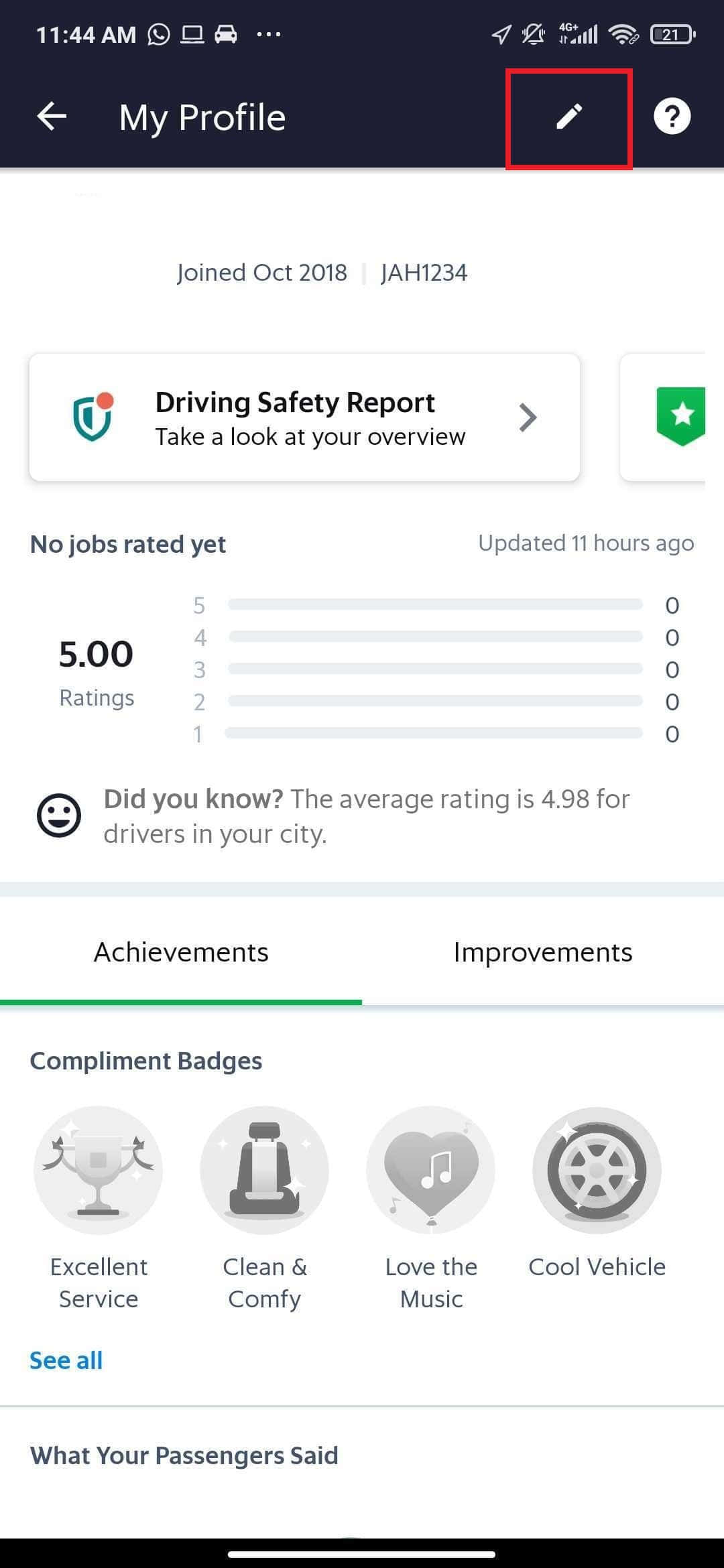Expand the status bar overflow dots
Viewport: 724px width, 1568px height.
(269, 35)
